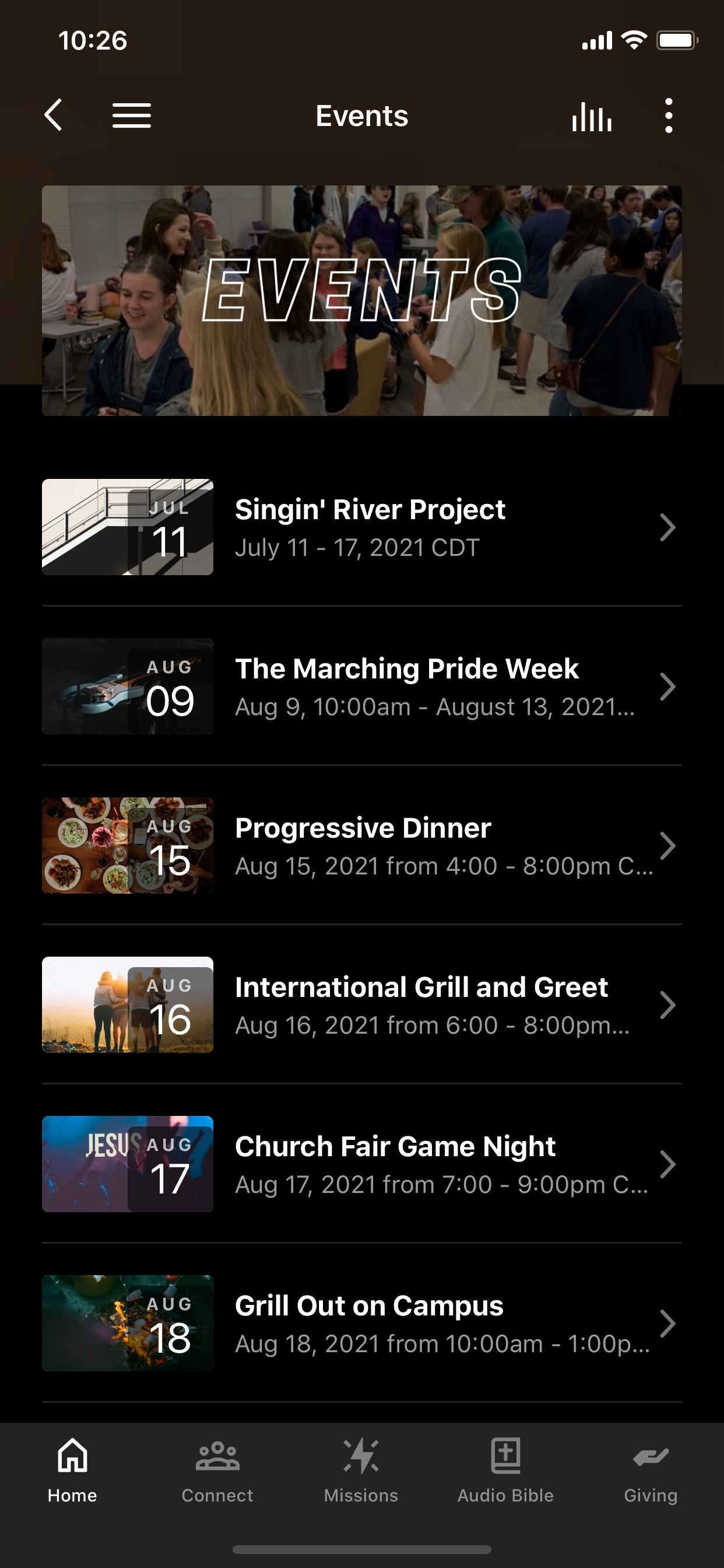Screen dimensions: 724x1568
Task: Open the Progressive Dinner event details
Action: [361, 845]
